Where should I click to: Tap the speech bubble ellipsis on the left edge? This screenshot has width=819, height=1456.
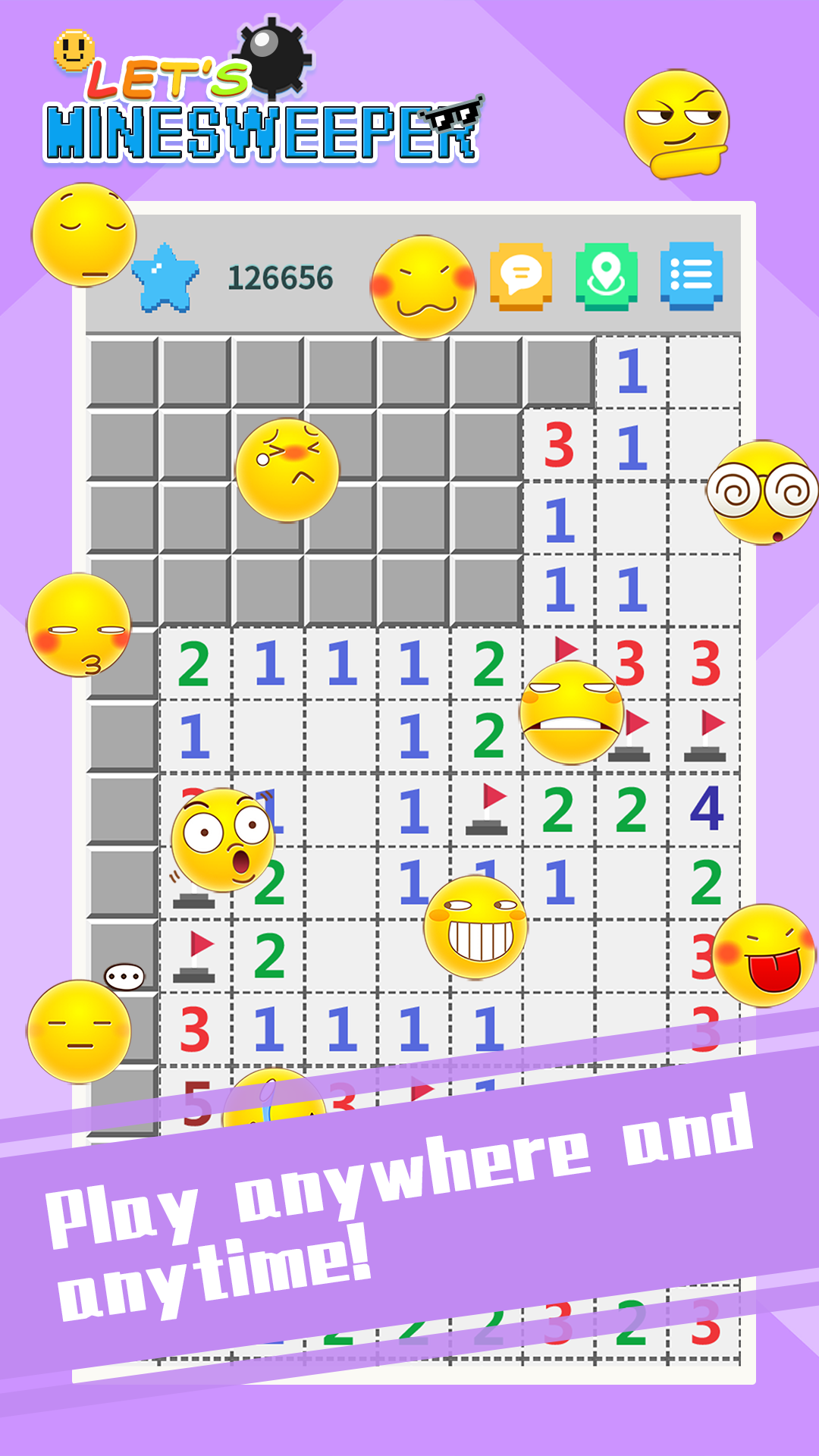tap(124, 978)
